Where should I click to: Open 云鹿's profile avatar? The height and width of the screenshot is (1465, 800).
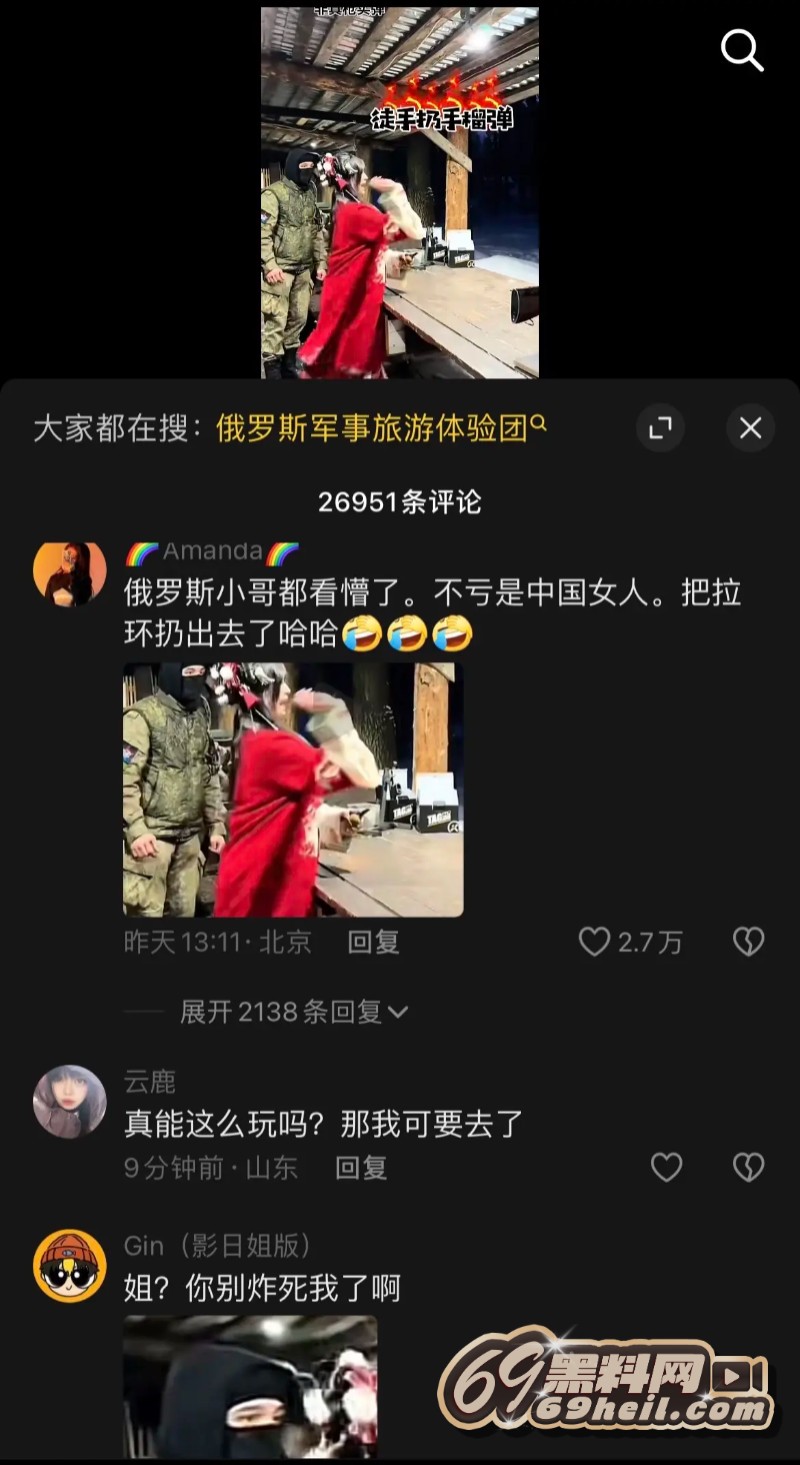(70, 1101)
